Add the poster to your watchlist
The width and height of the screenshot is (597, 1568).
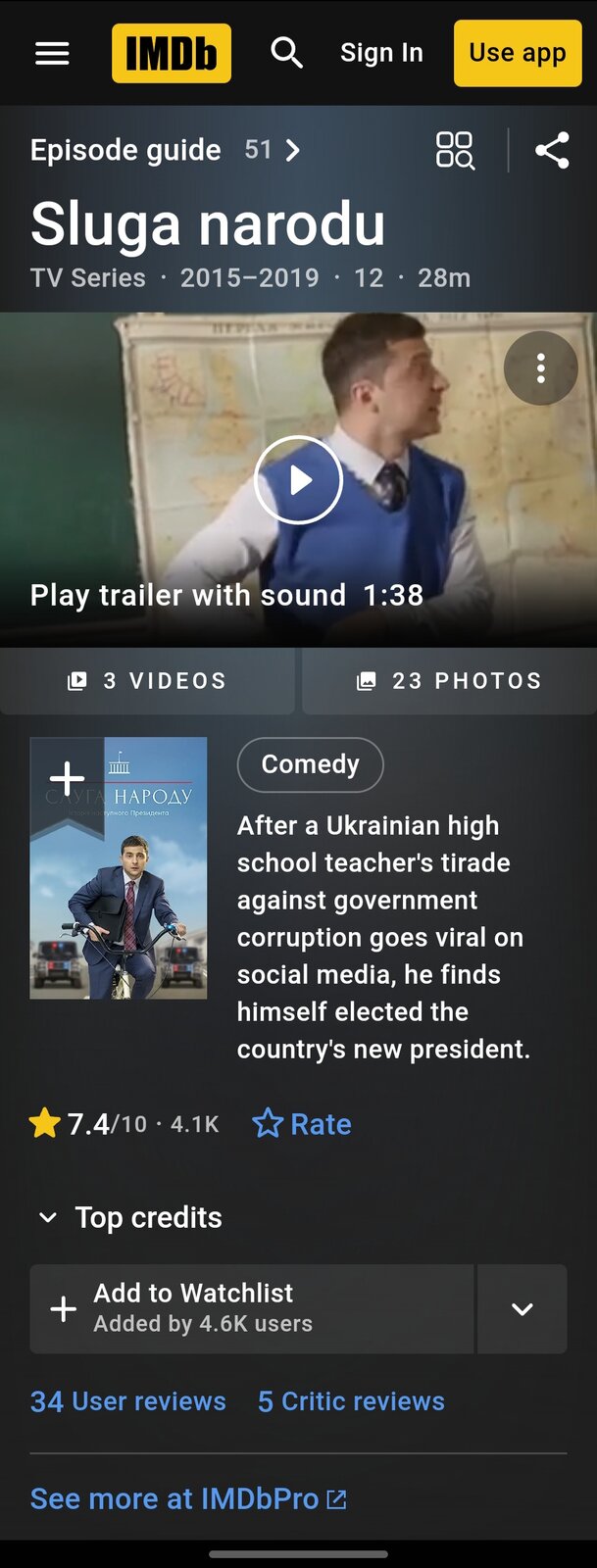[67, 778]
